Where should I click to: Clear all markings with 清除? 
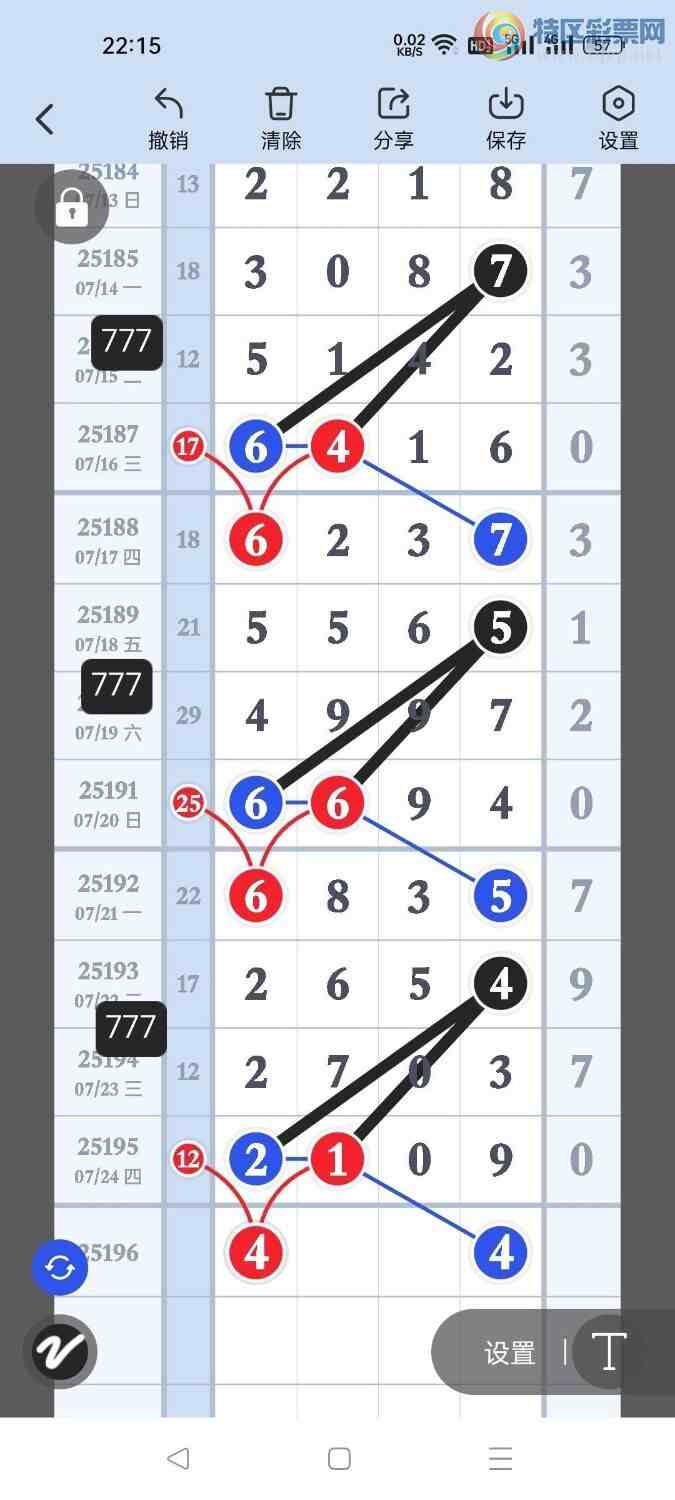point(281,119)
